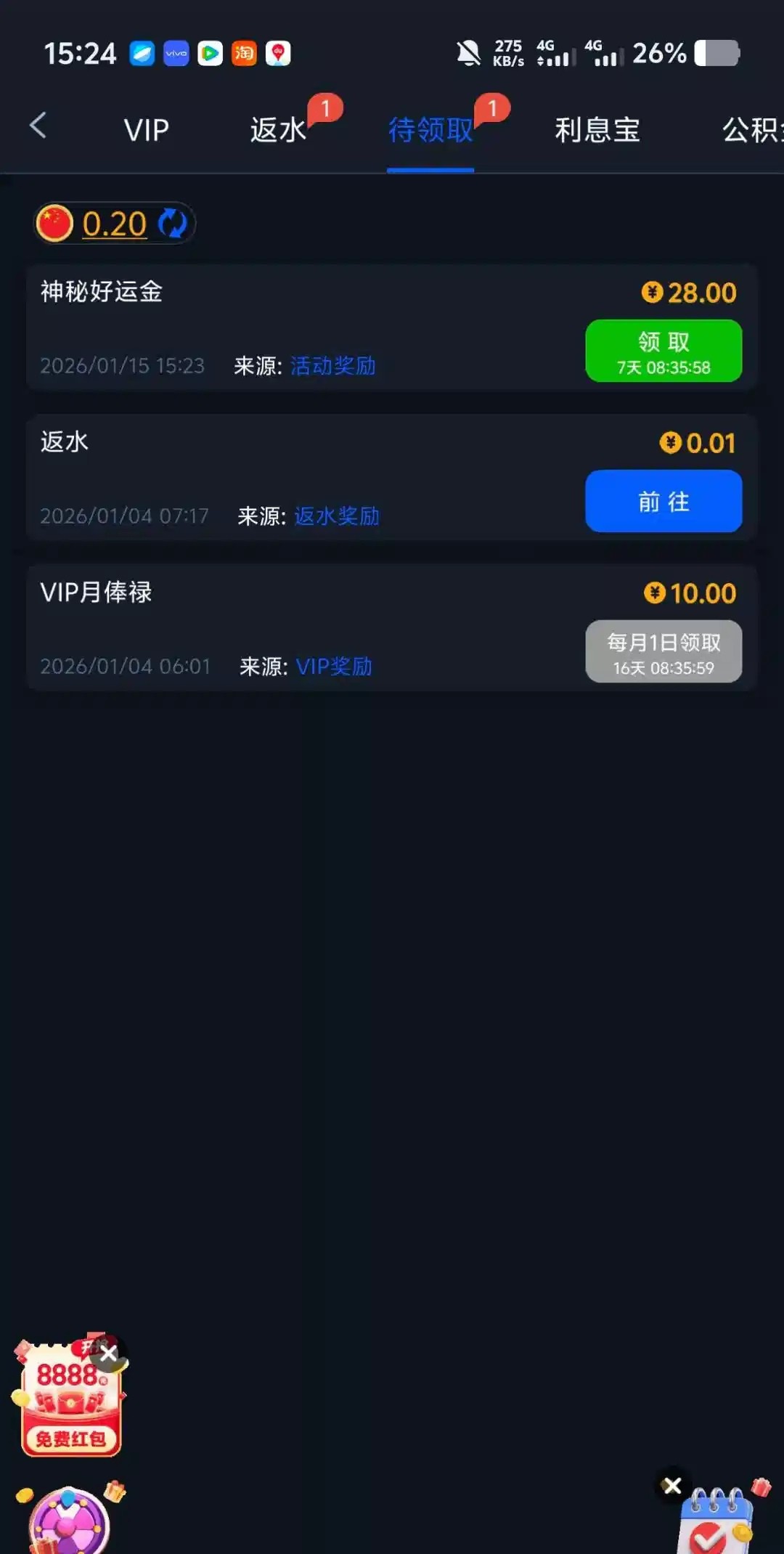This screenshot has width=784, height=1554.
Task: Open the daily check-in calendar icon
Action: pyautogui.click(x=715, y=1521)
